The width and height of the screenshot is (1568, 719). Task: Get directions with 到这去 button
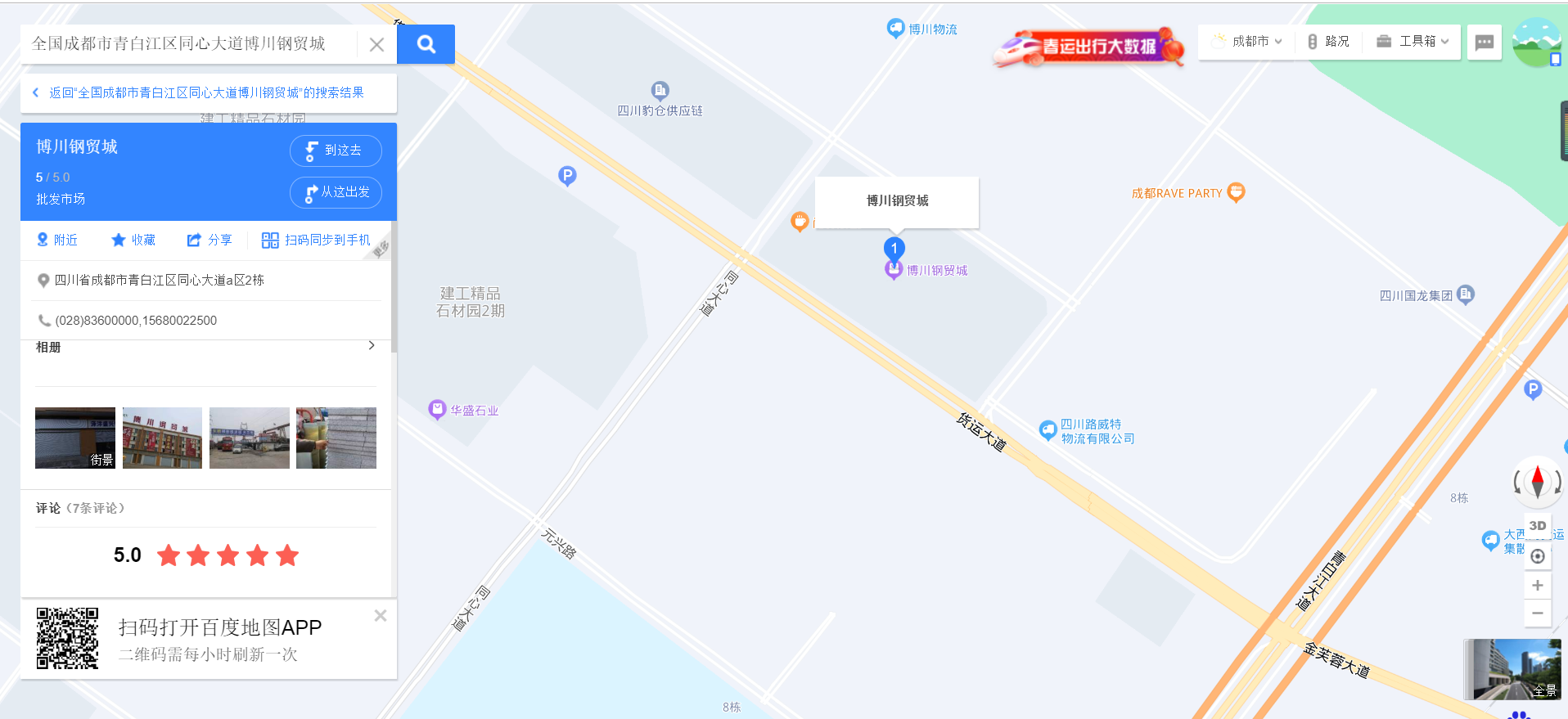[336, 151]
